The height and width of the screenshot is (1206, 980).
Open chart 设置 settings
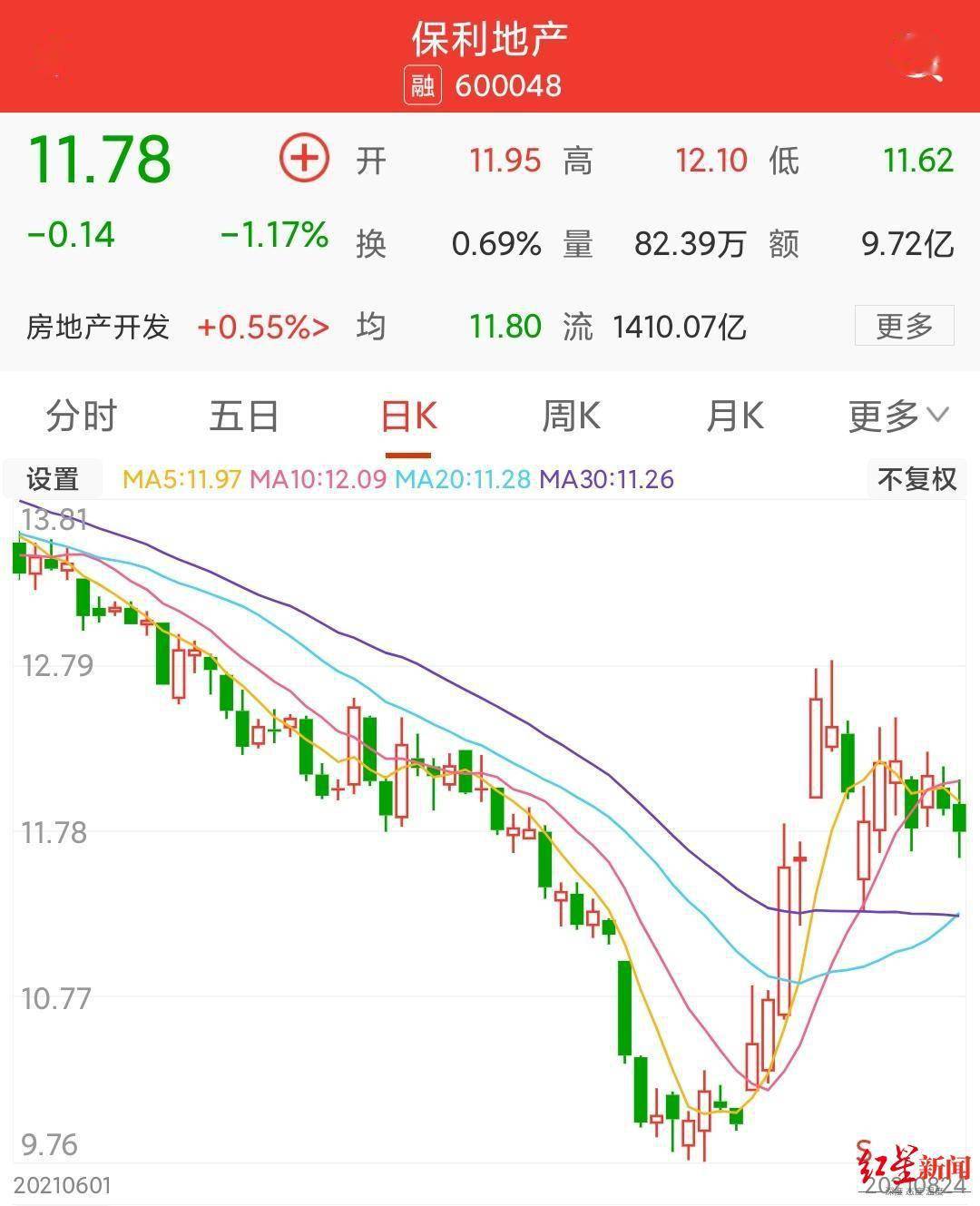point(53,479)
